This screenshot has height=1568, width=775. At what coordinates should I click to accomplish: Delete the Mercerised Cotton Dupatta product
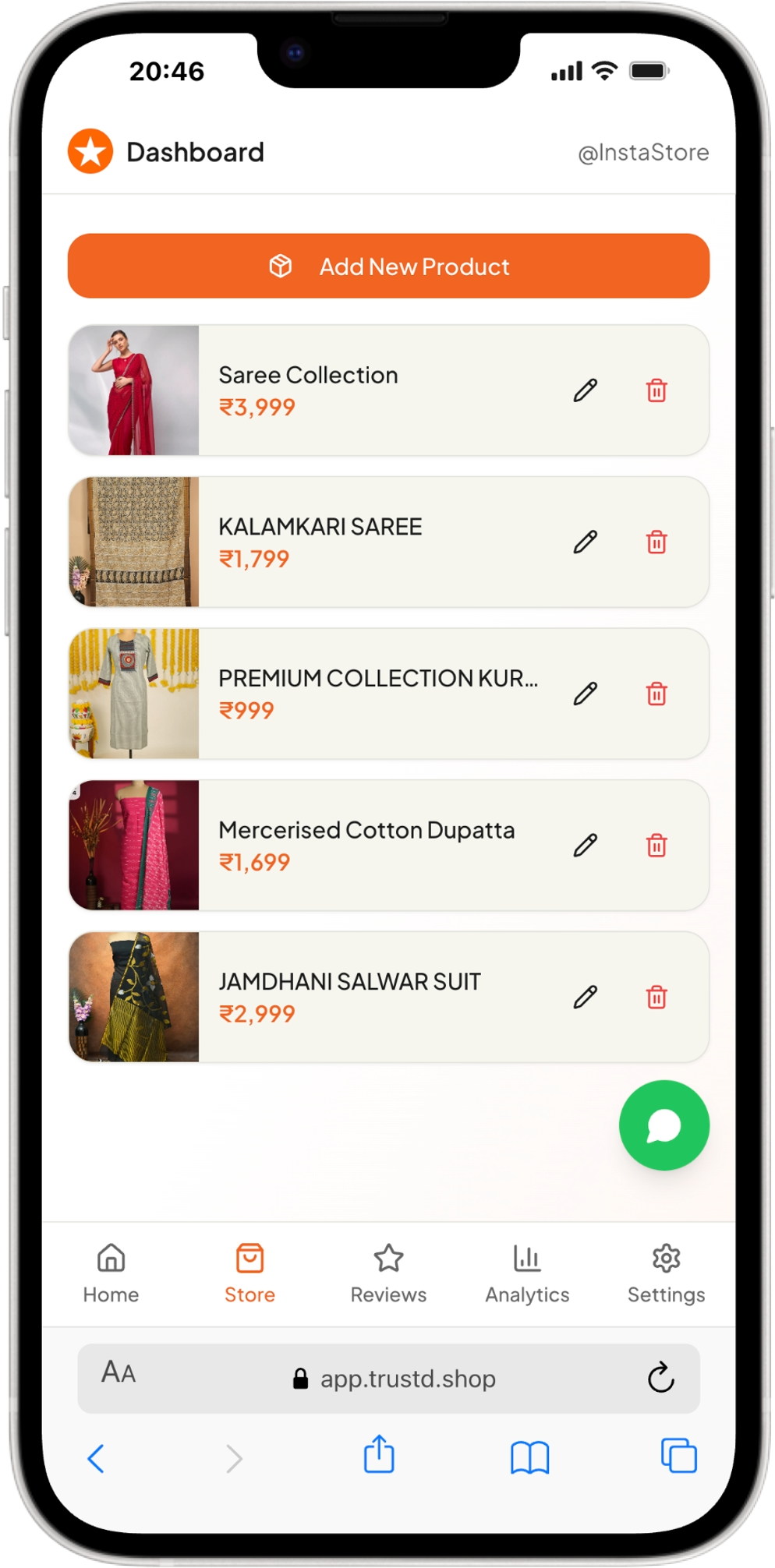pyautogui.click(x=656, y=845)
